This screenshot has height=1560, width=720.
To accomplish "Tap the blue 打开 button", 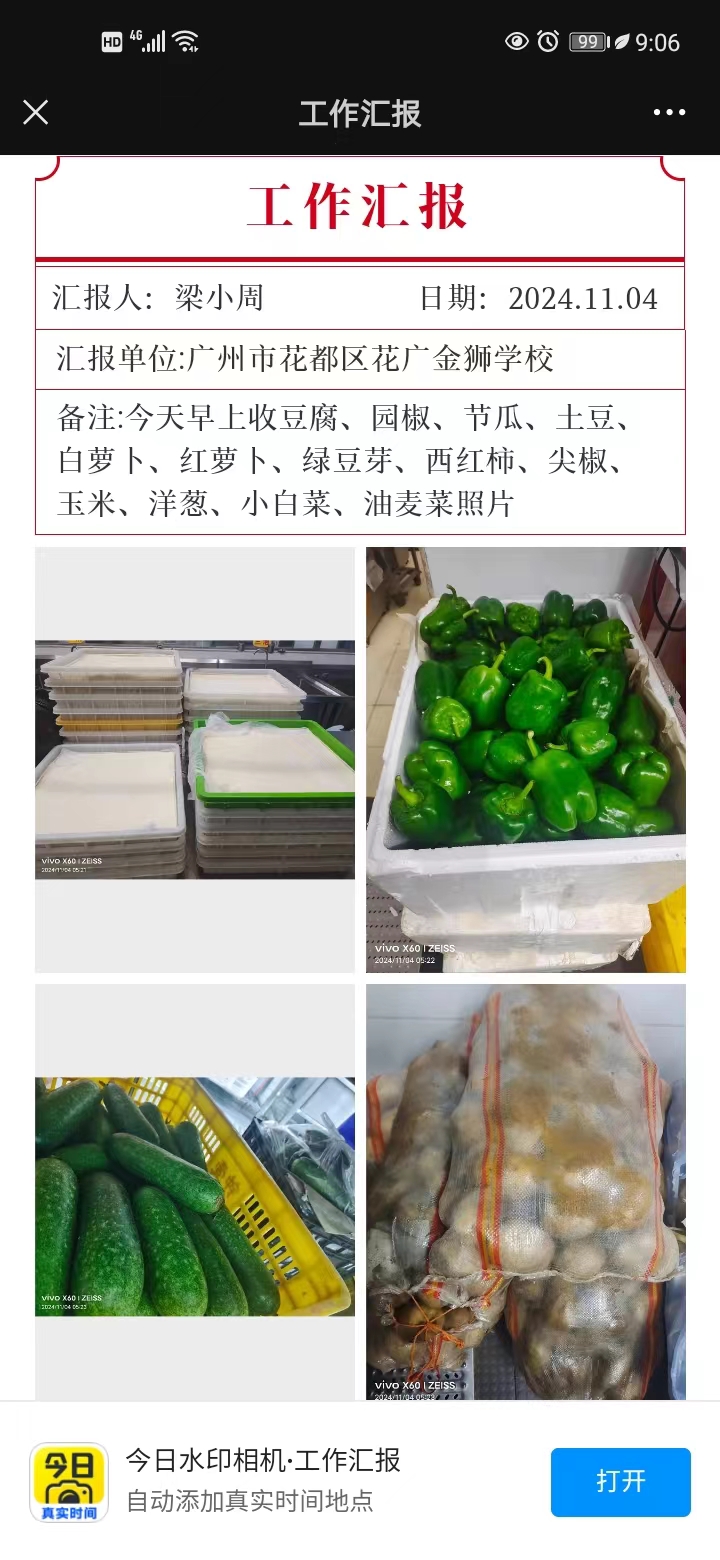I will click(x=620, y=1481).
